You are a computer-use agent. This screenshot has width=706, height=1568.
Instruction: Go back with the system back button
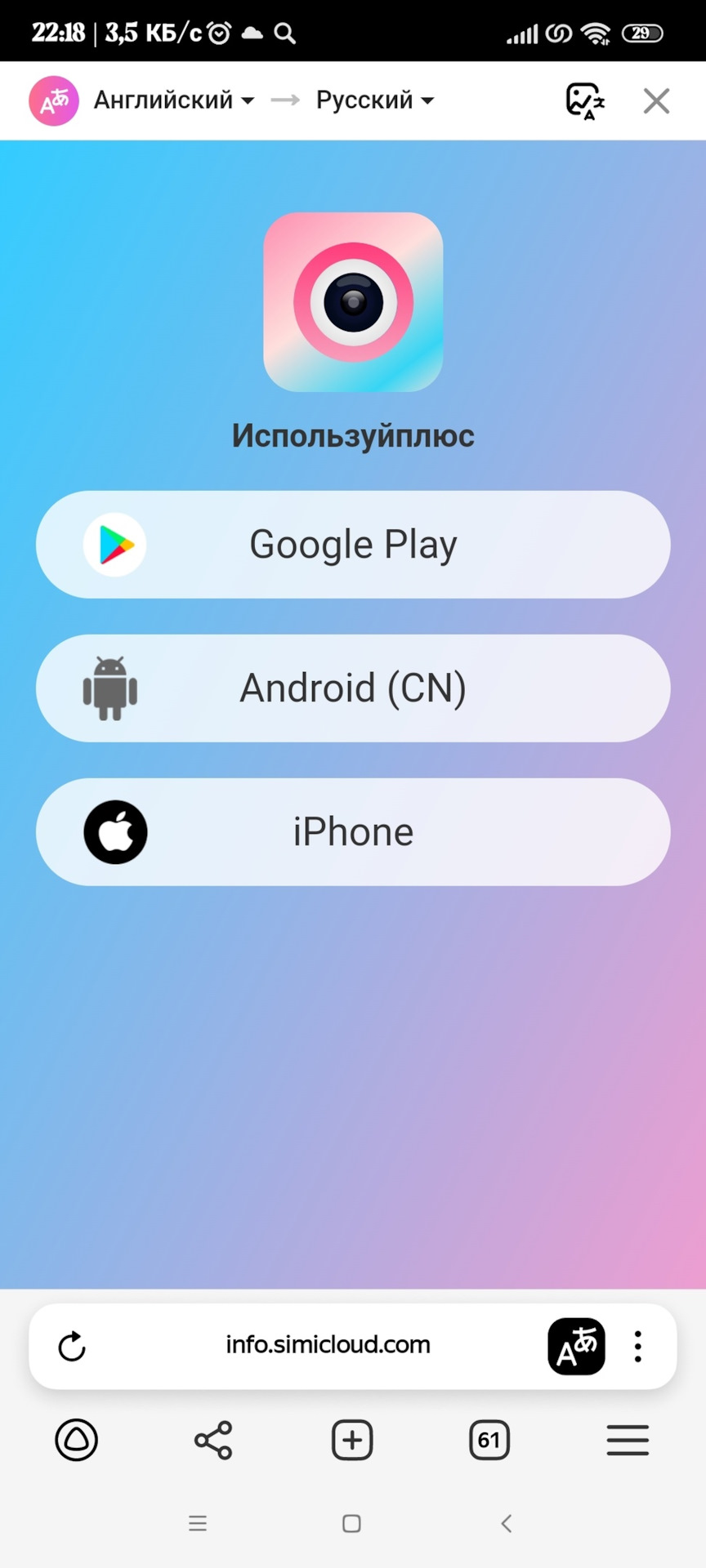coord(507,1523)
